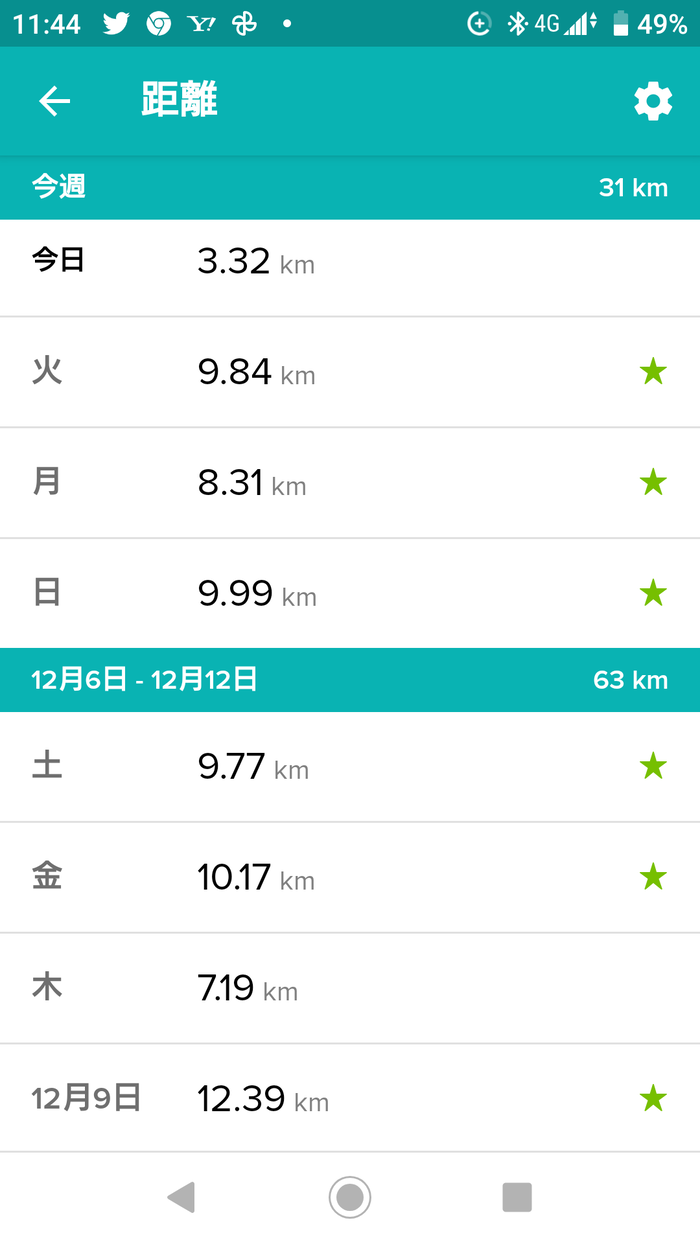This screenshot has height=1244, width=700.
Task: View details for 日 9.99 km
Action: point(350,594)
